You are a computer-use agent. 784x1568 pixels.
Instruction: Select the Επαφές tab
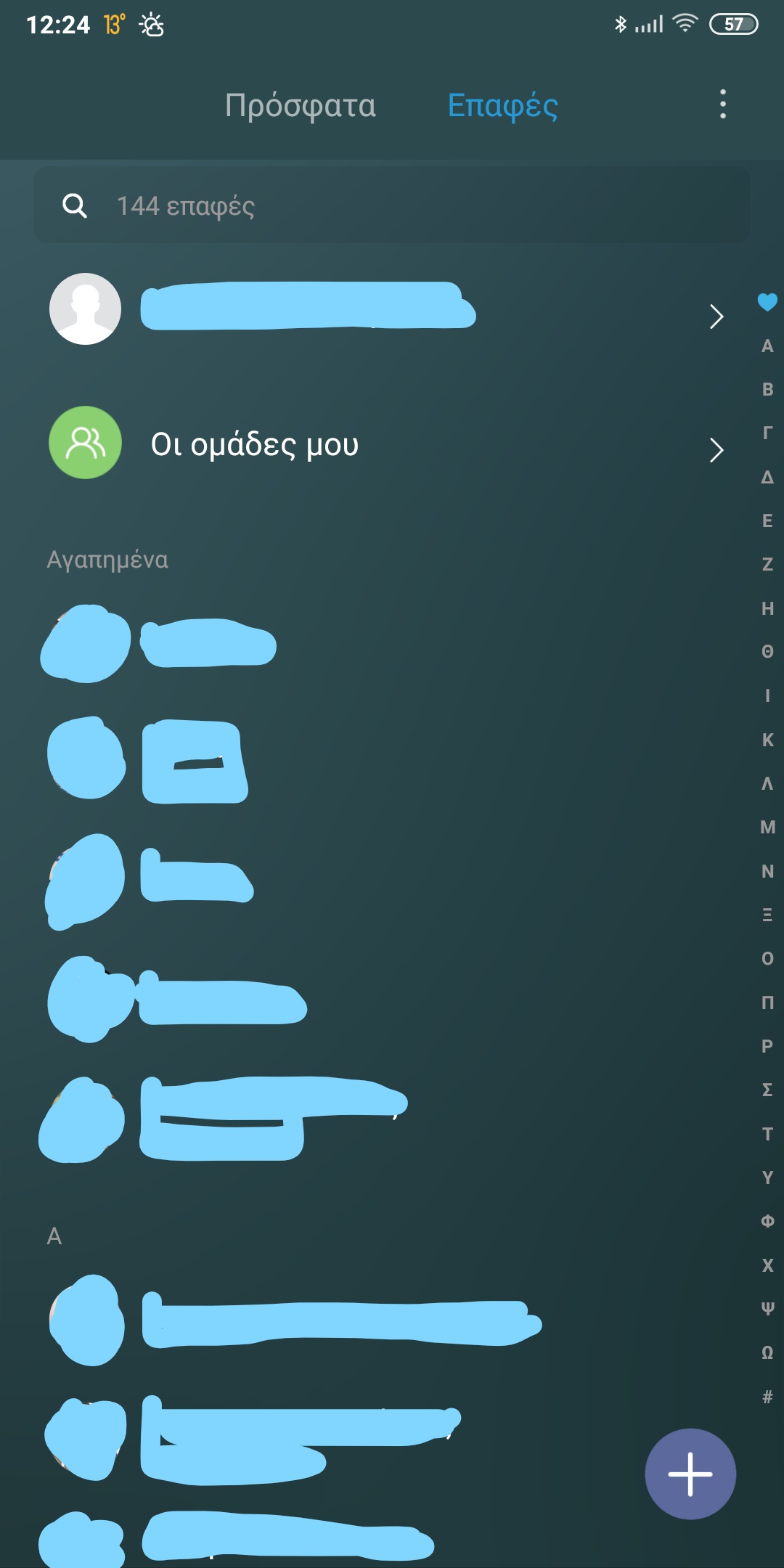pos(502,106)
